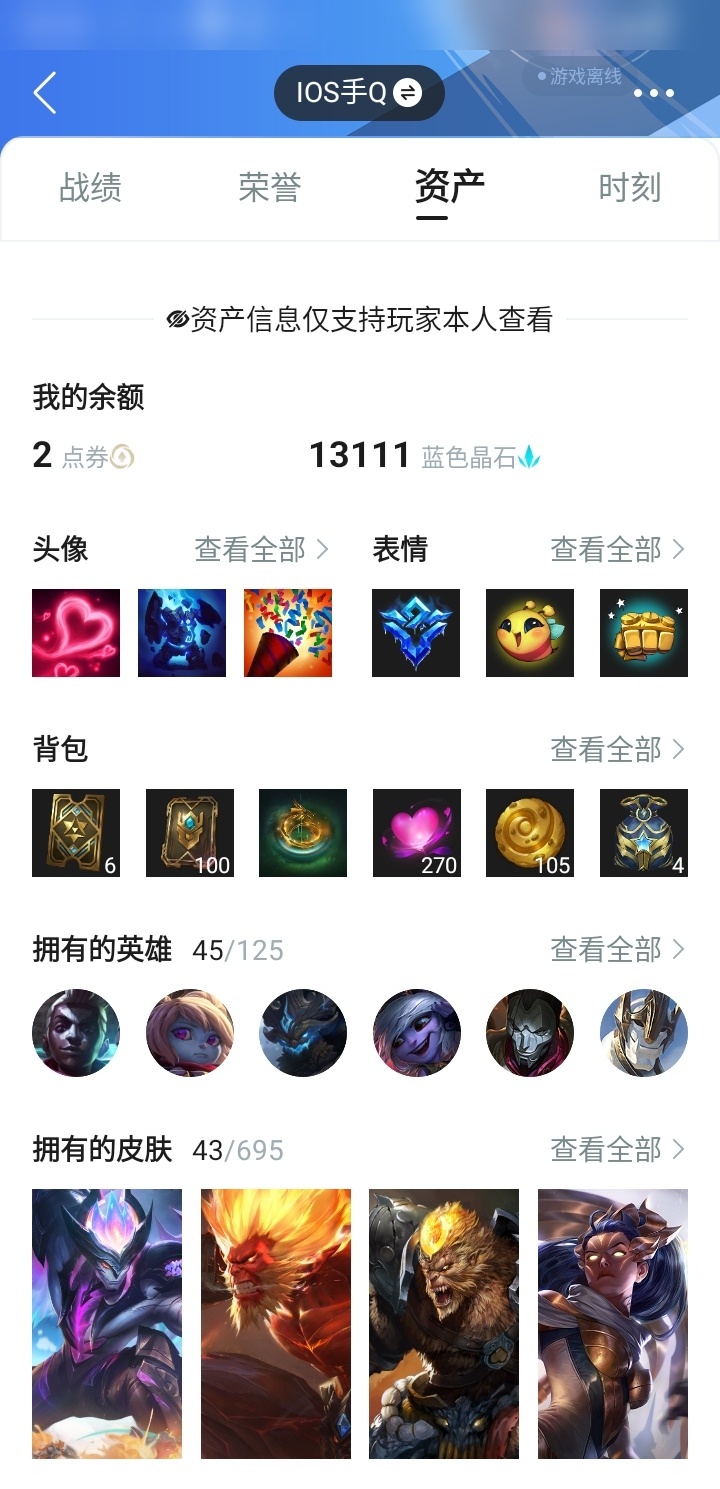View all emotes via 表情 查看全部
The height and width of the screenshot is (1489, 720).
(x=618, y=549)
